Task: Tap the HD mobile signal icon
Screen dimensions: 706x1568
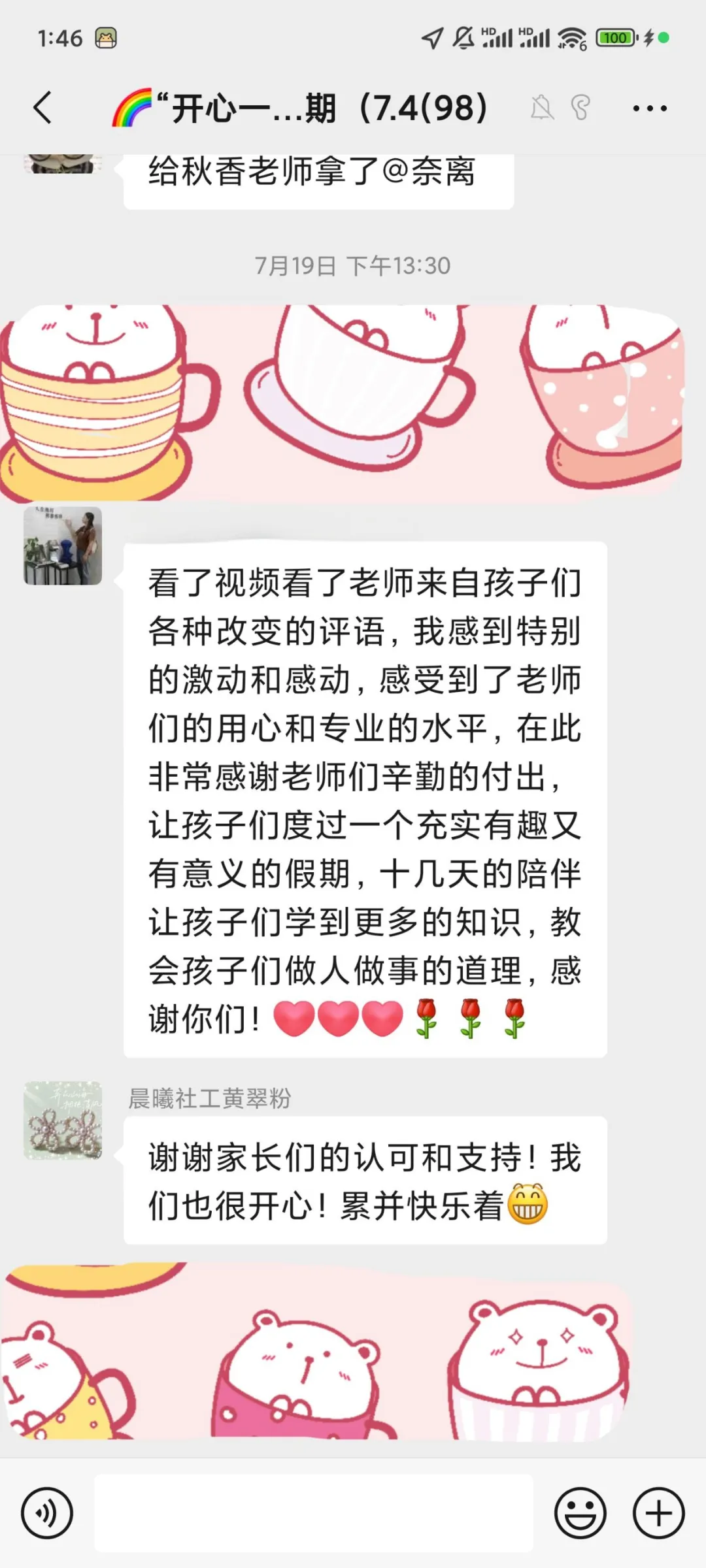Action: pos(496,36)
